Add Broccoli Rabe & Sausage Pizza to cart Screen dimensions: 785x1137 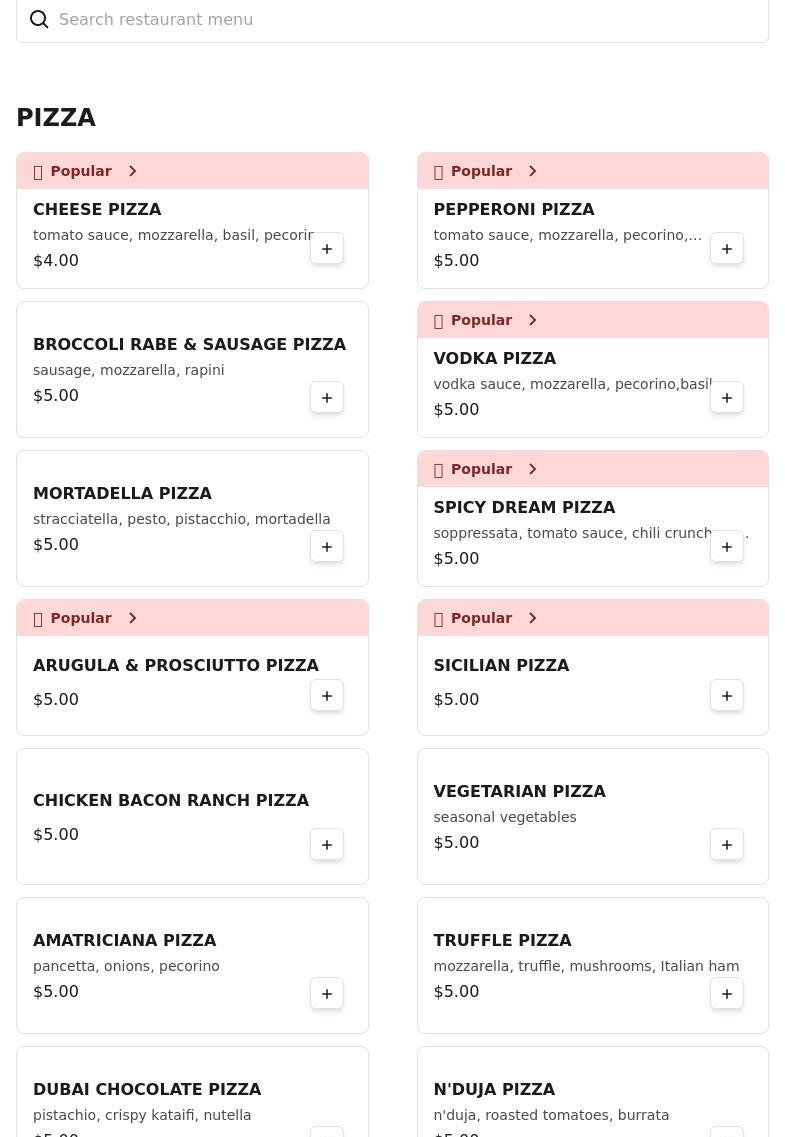[x=327, y=398]
